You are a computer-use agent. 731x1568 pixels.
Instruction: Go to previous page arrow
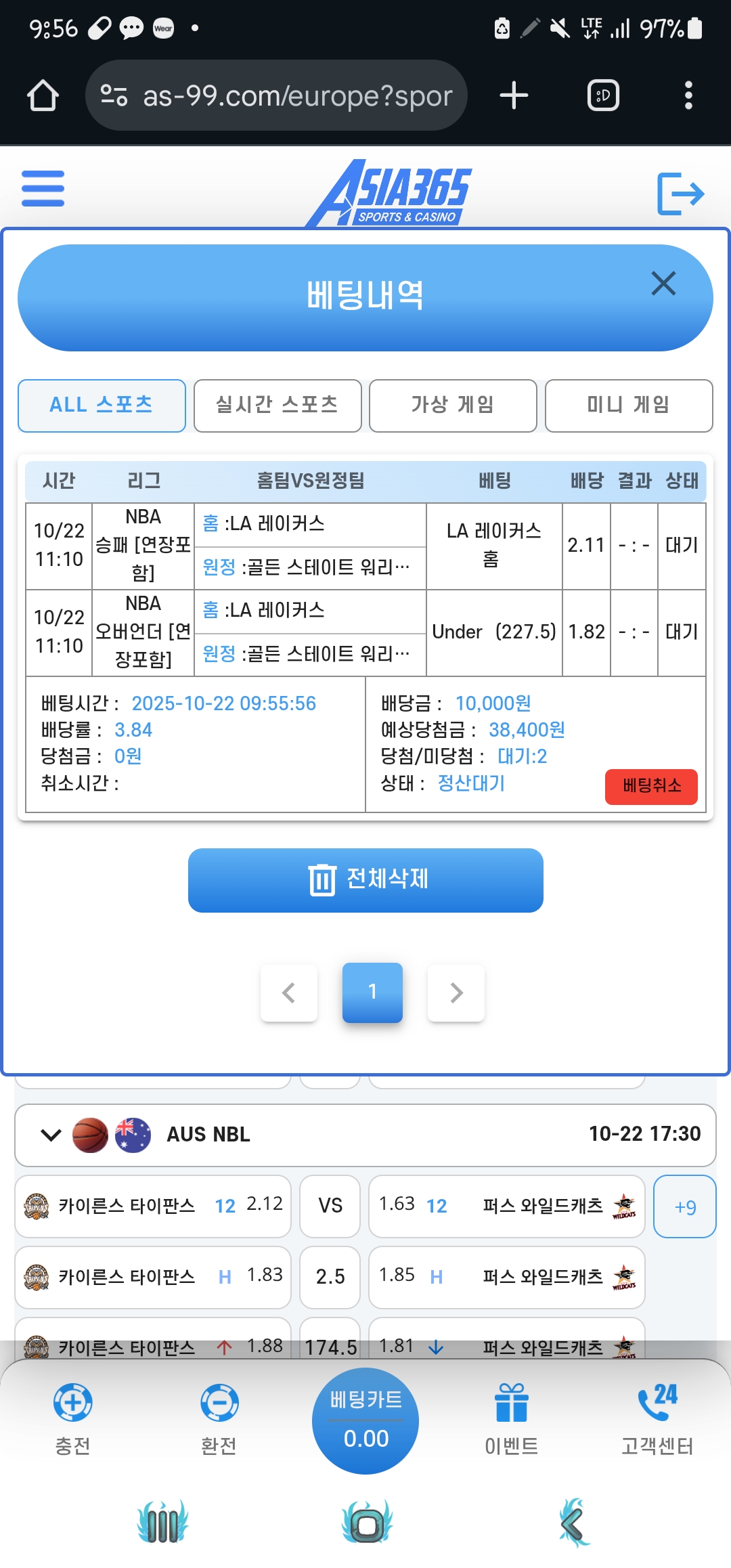coord(289,993)
